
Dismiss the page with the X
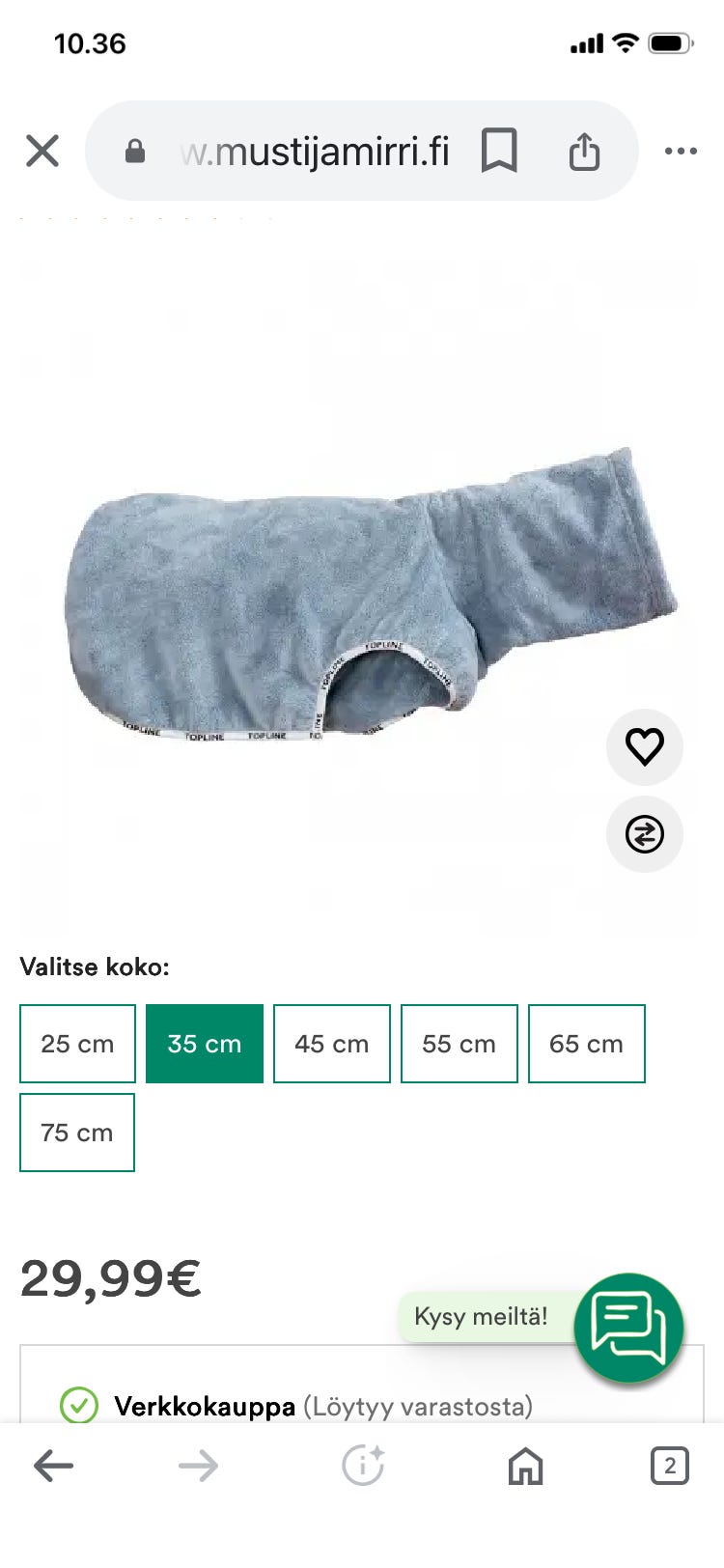tap(42, 151)
